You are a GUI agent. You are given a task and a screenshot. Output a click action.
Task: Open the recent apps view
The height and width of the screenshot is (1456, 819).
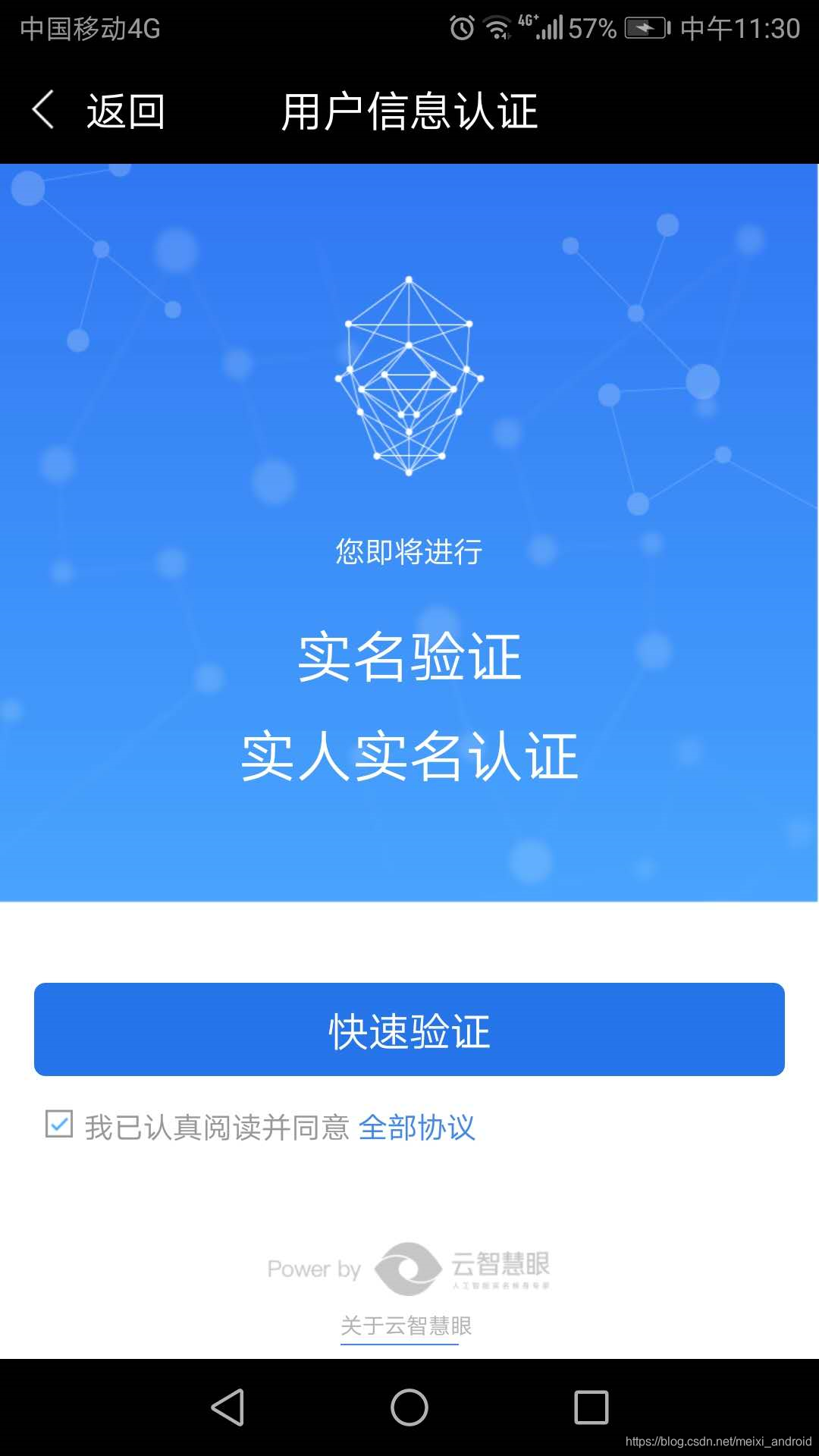(591, 1407)
